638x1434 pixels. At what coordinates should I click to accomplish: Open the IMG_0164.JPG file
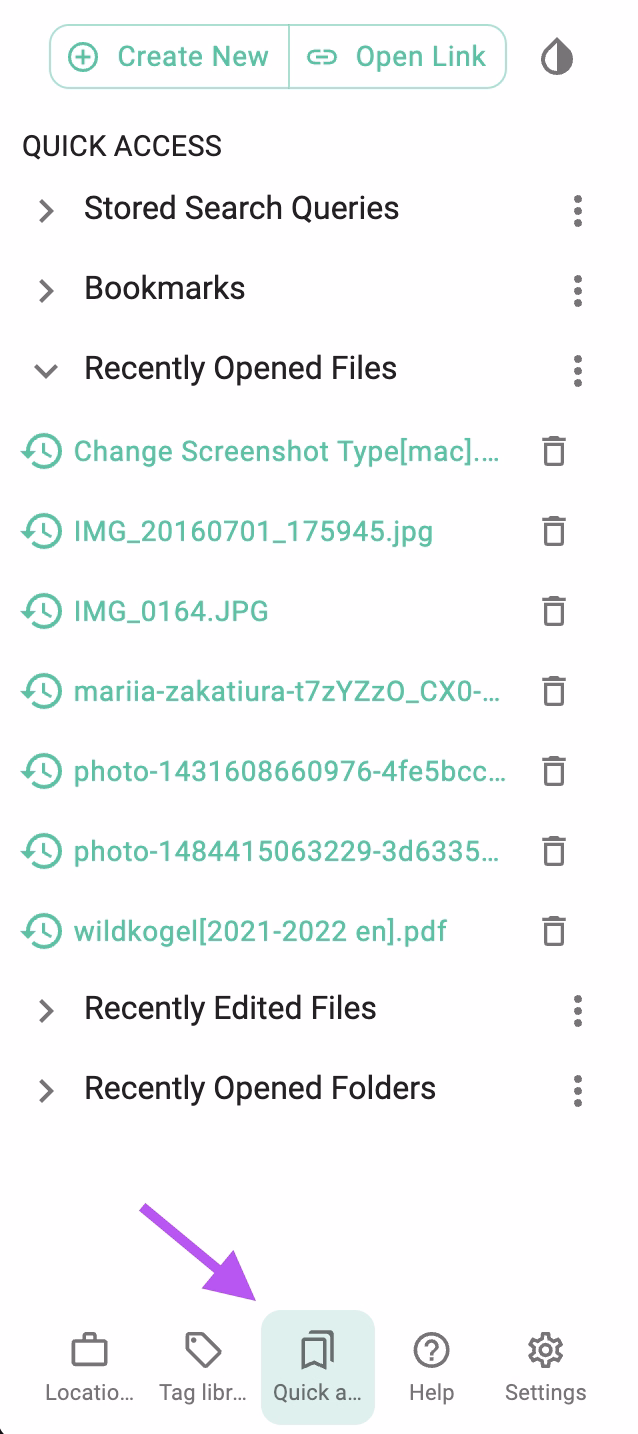click(171, 611)
